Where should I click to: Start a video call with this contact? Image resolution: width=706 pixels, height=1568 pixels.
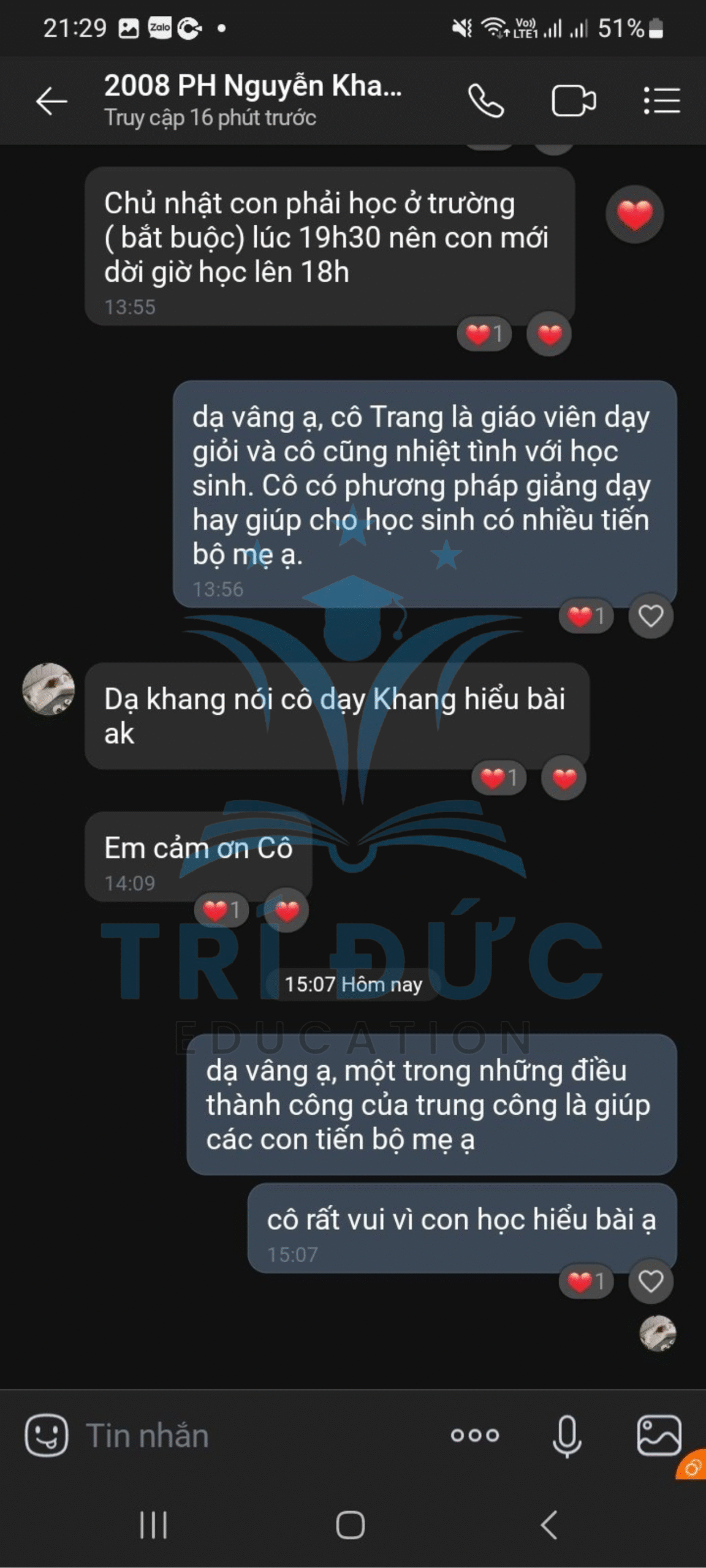(573, 101)
